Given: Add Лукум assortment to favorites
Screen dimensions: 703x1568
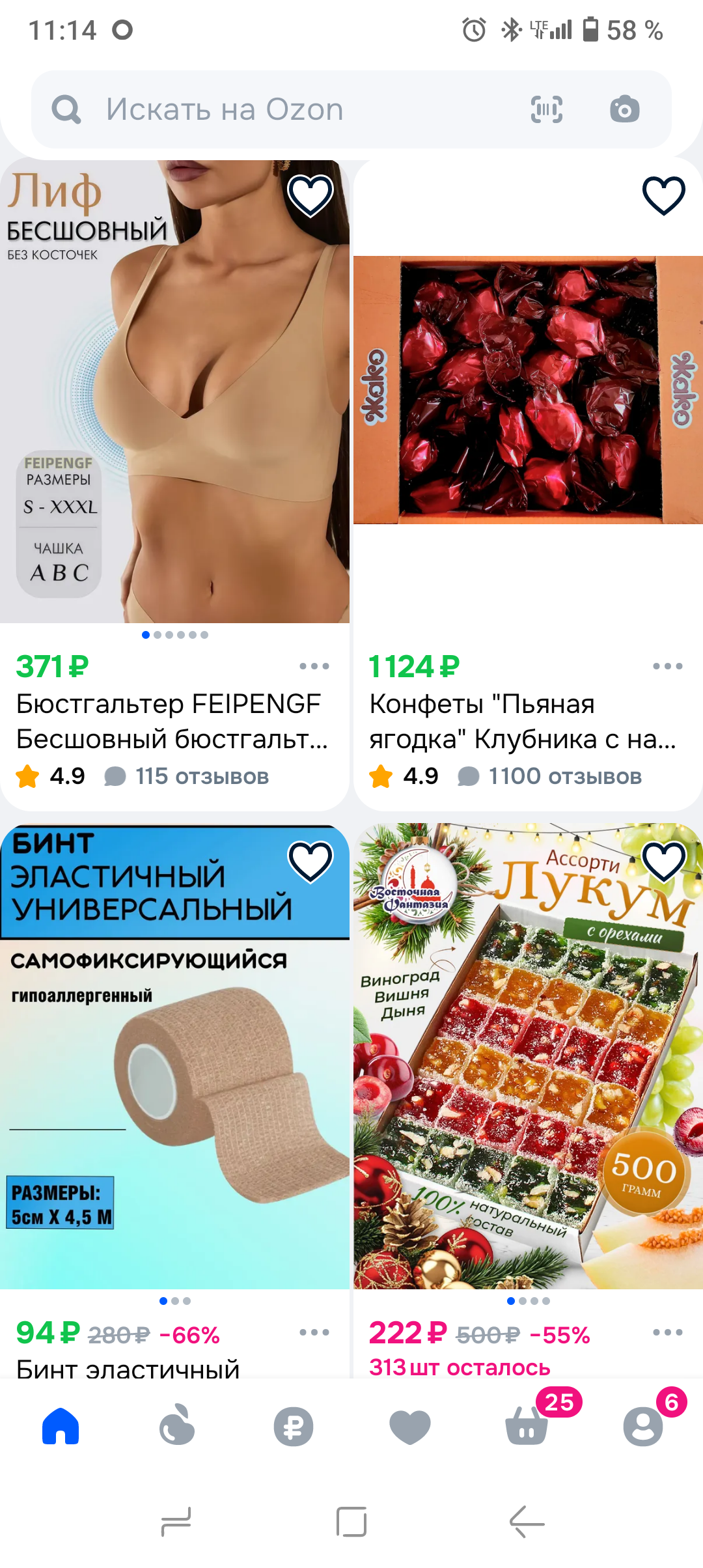Looking at the screenshot, I should tap(663, 861).
